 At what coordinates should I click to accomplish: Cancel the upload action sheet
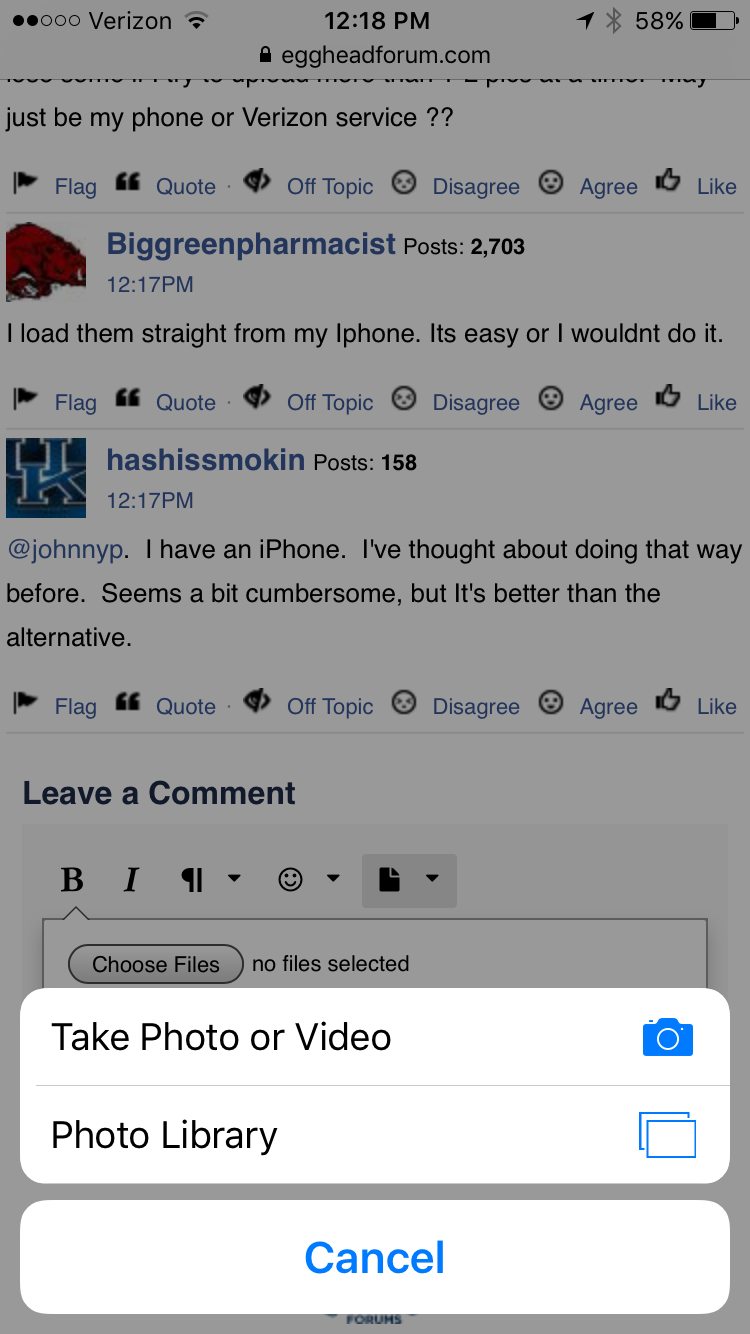click(375, 1257)
